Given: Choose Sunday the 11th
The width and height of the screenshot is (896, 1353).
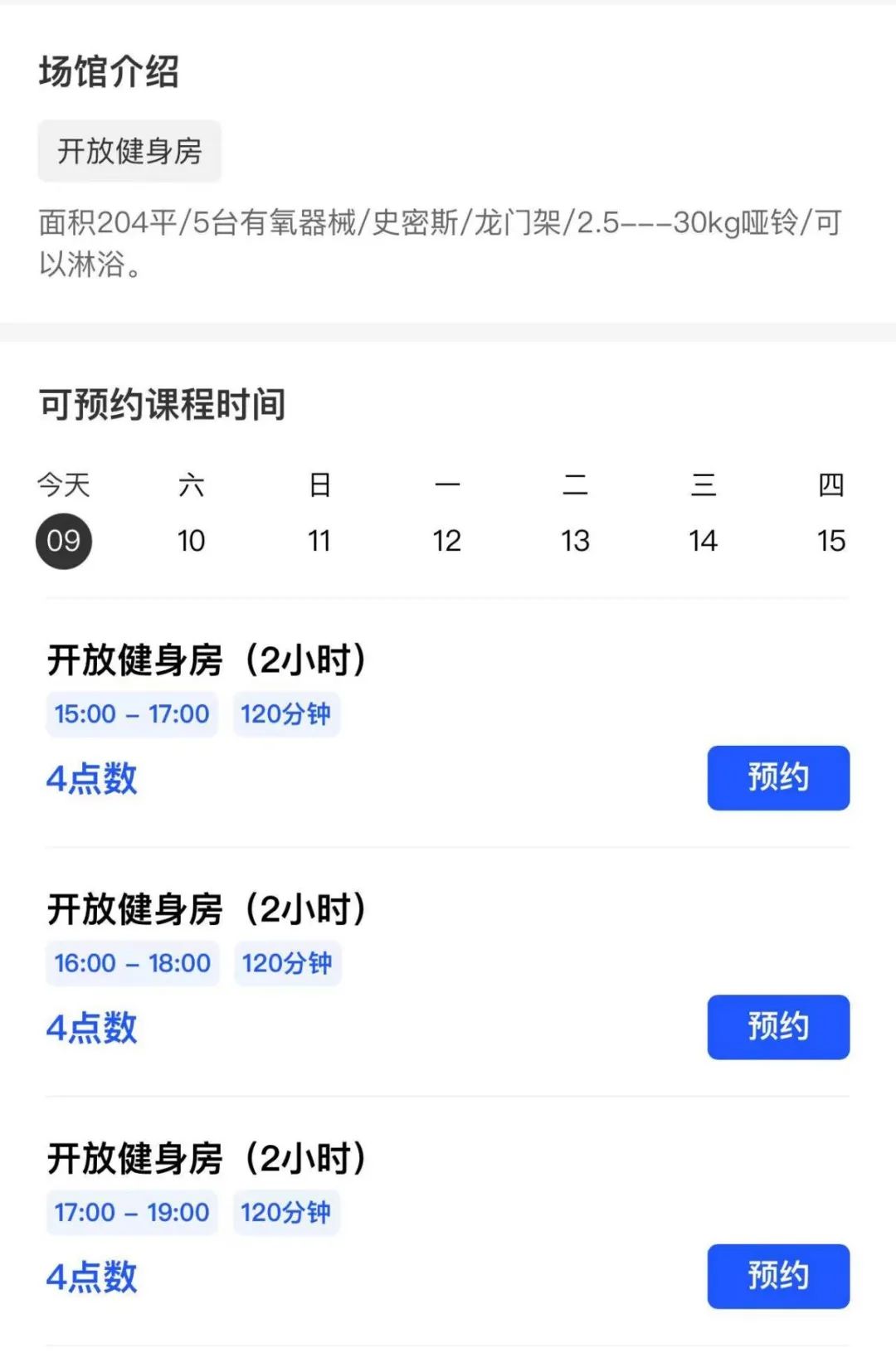Looking at the screenshot, I should point(319,541).
